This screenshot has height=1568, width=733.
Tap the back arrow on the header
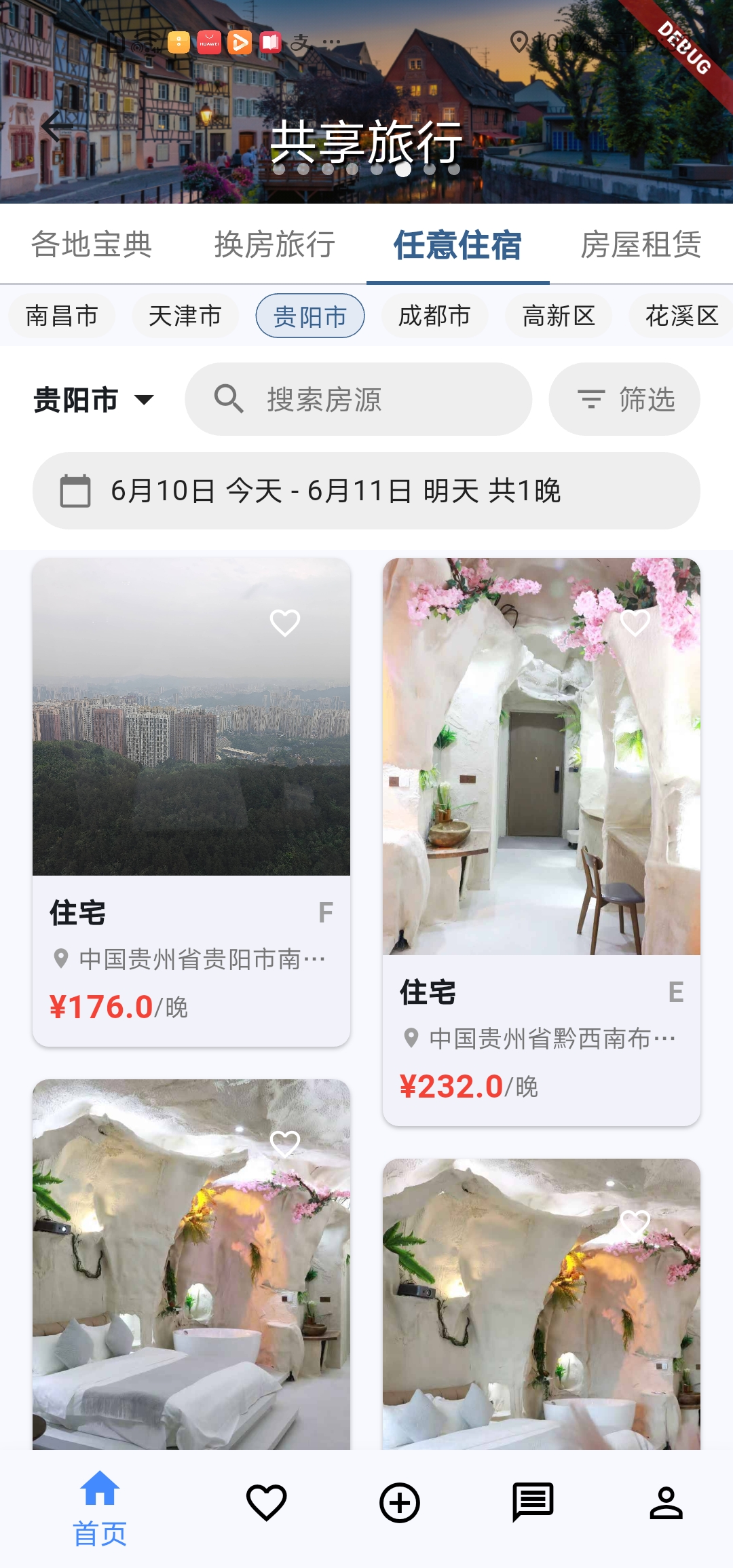click(58, 126)
